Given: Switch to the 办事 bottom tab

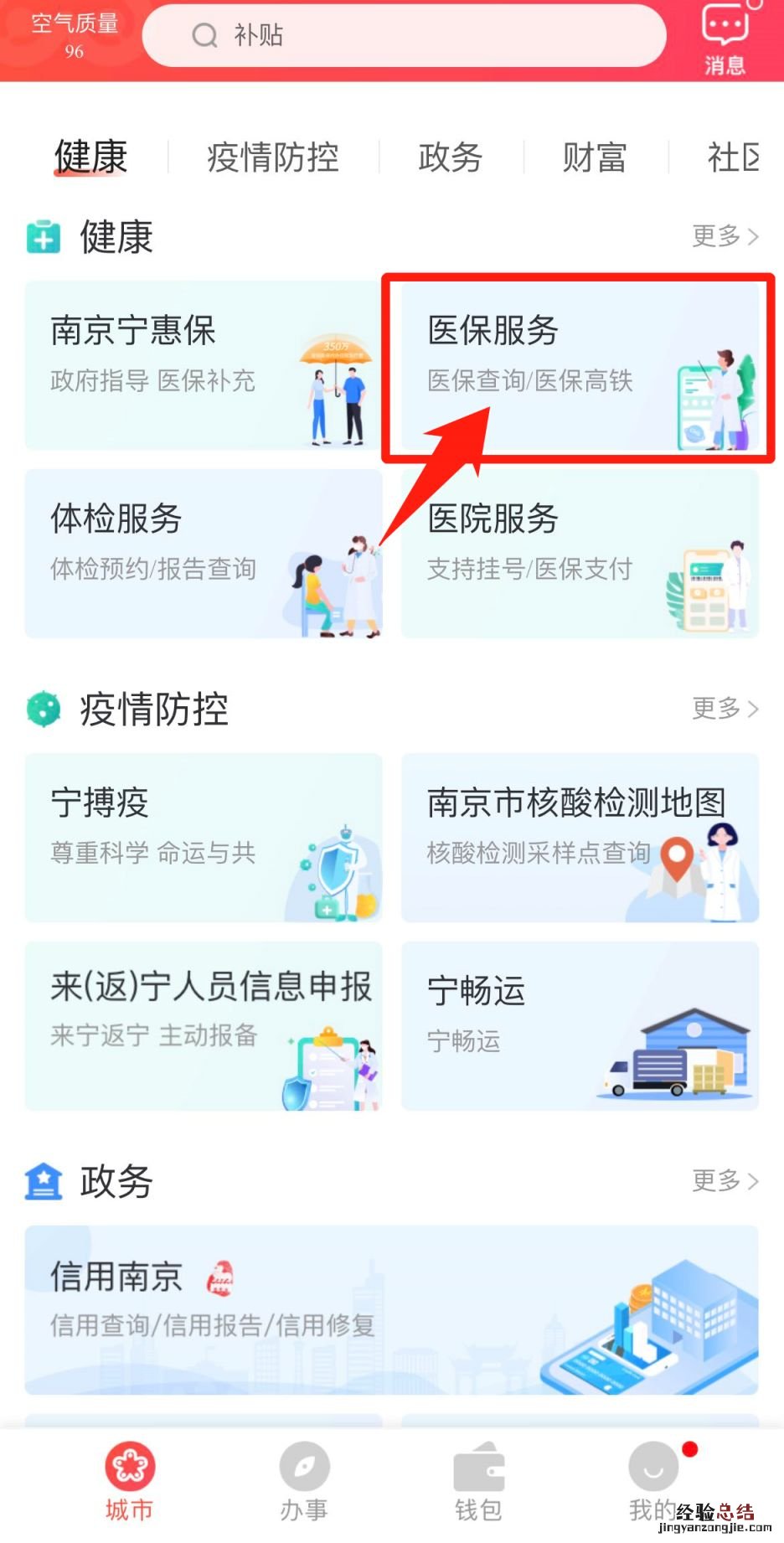Looking at the screenshot, I should [x=304, y=1481].
